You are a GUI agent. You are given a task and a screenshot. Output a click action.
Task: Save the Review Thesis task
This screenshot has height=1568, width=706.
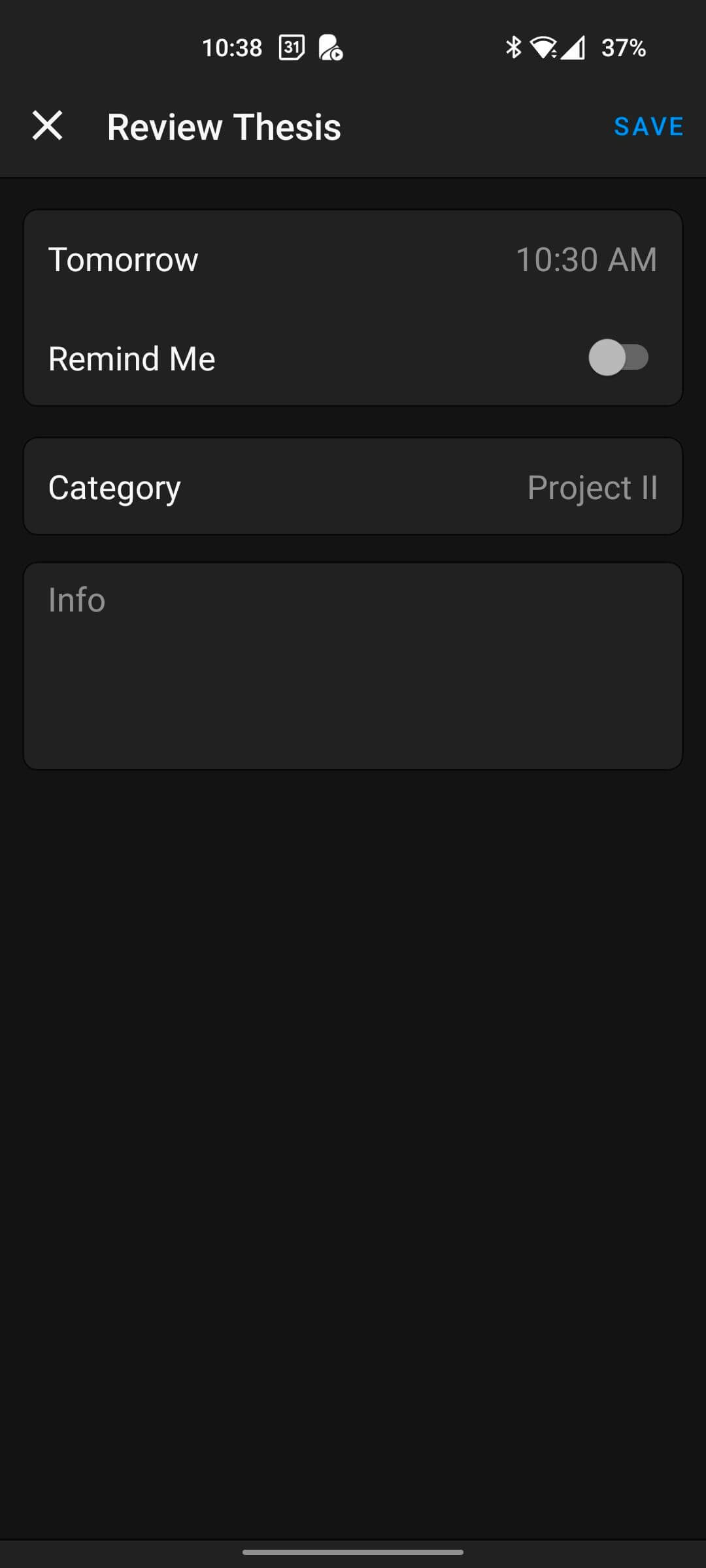[x=648, y=126]
